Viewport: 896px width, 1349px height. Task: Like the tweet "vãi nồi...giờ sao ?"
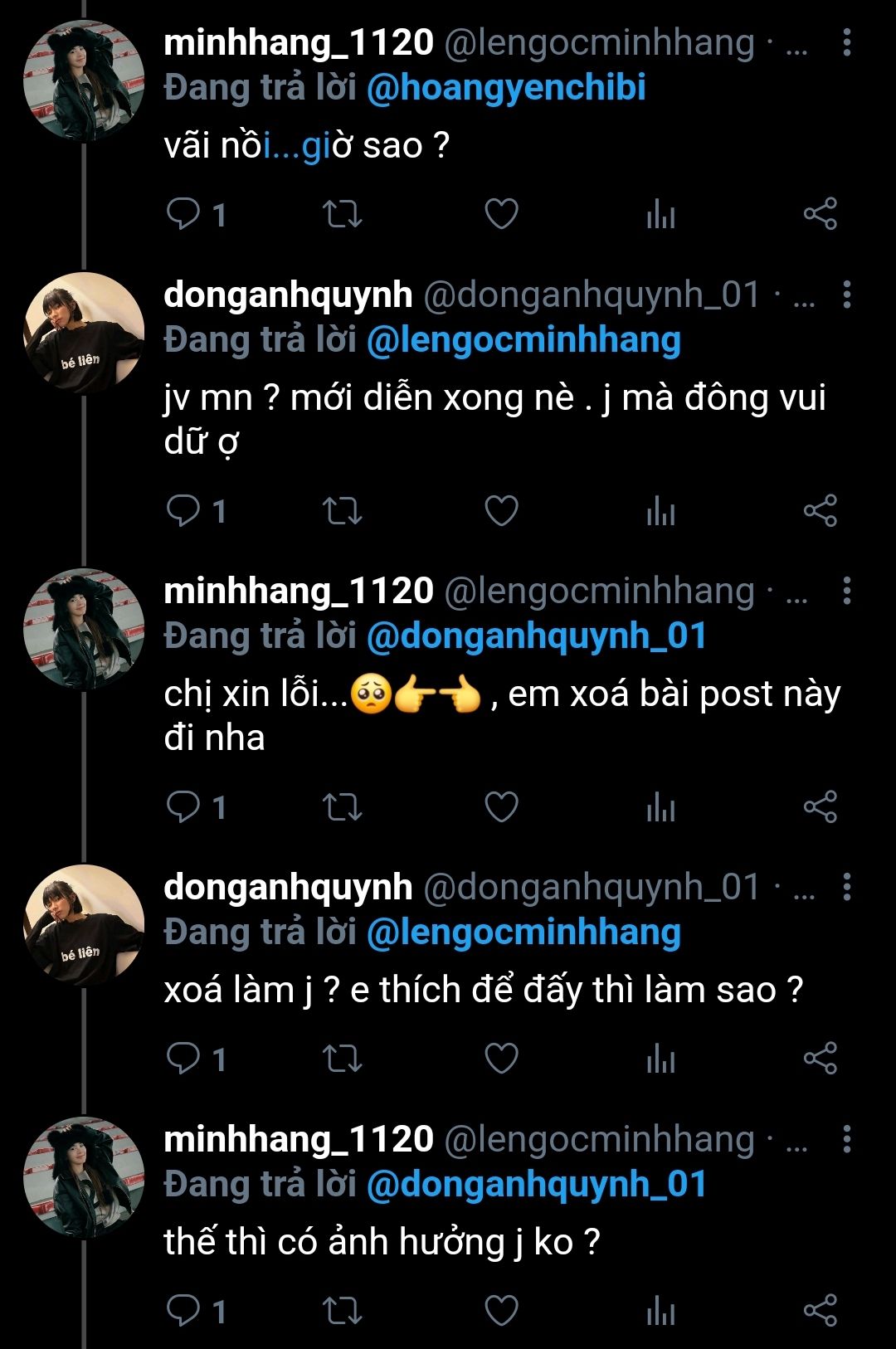pos(501,214)
